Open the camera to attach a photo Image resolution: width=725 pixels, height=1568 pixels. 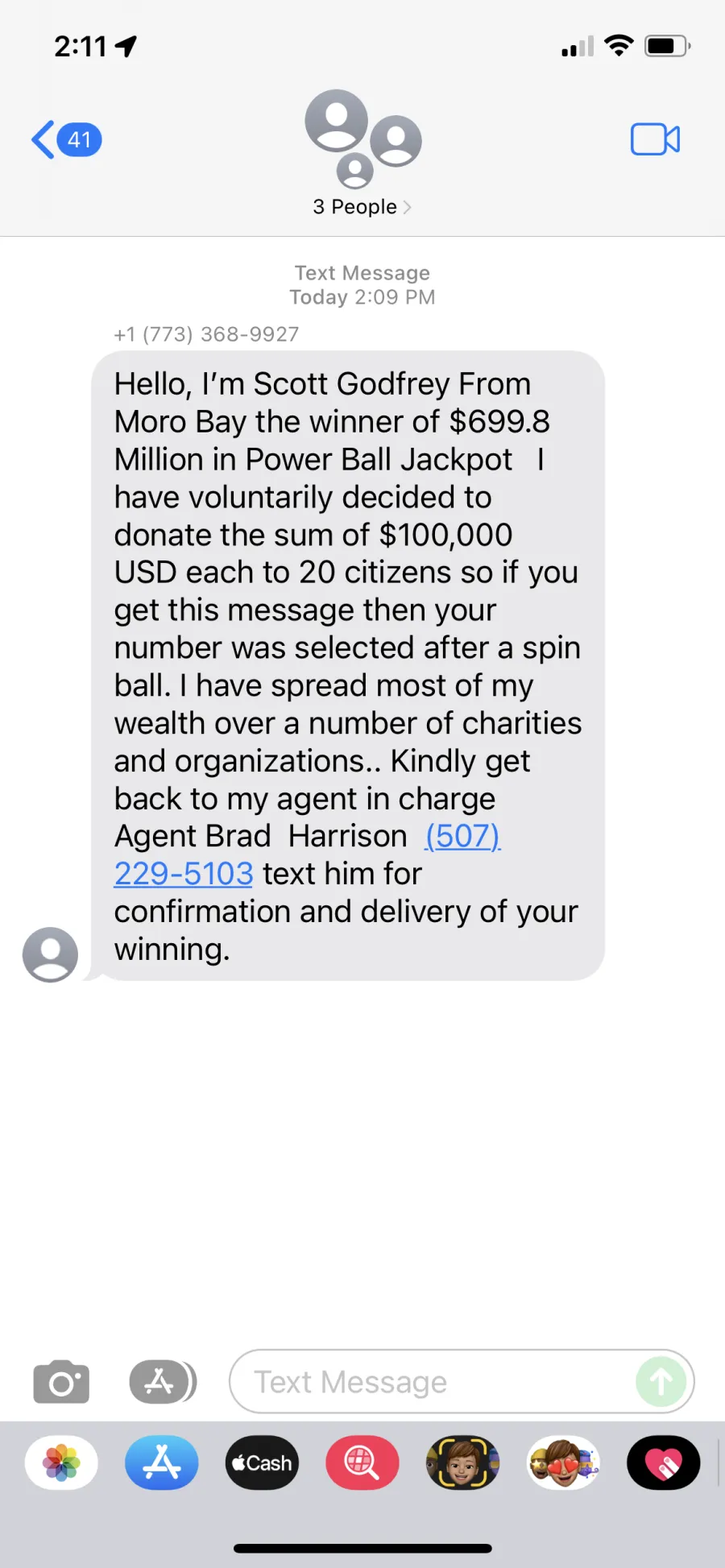pos(61,1382)
